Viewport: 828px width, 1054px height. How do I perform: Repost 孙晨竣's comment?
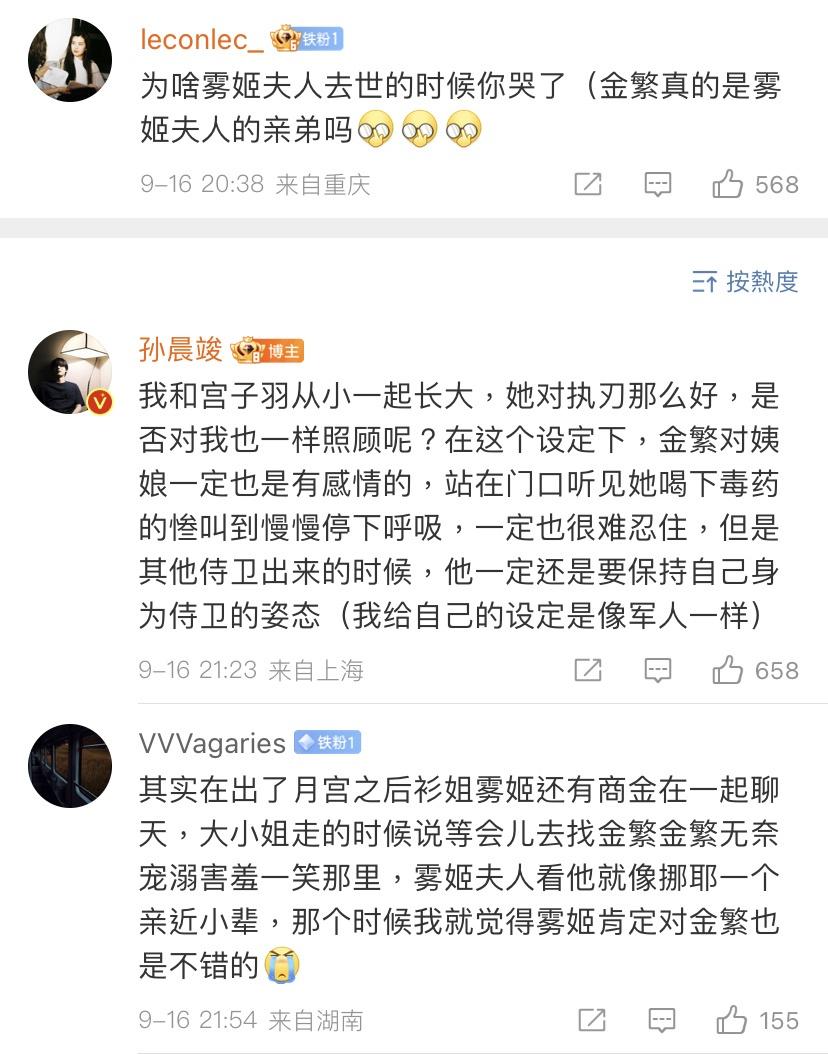(588, 670)
